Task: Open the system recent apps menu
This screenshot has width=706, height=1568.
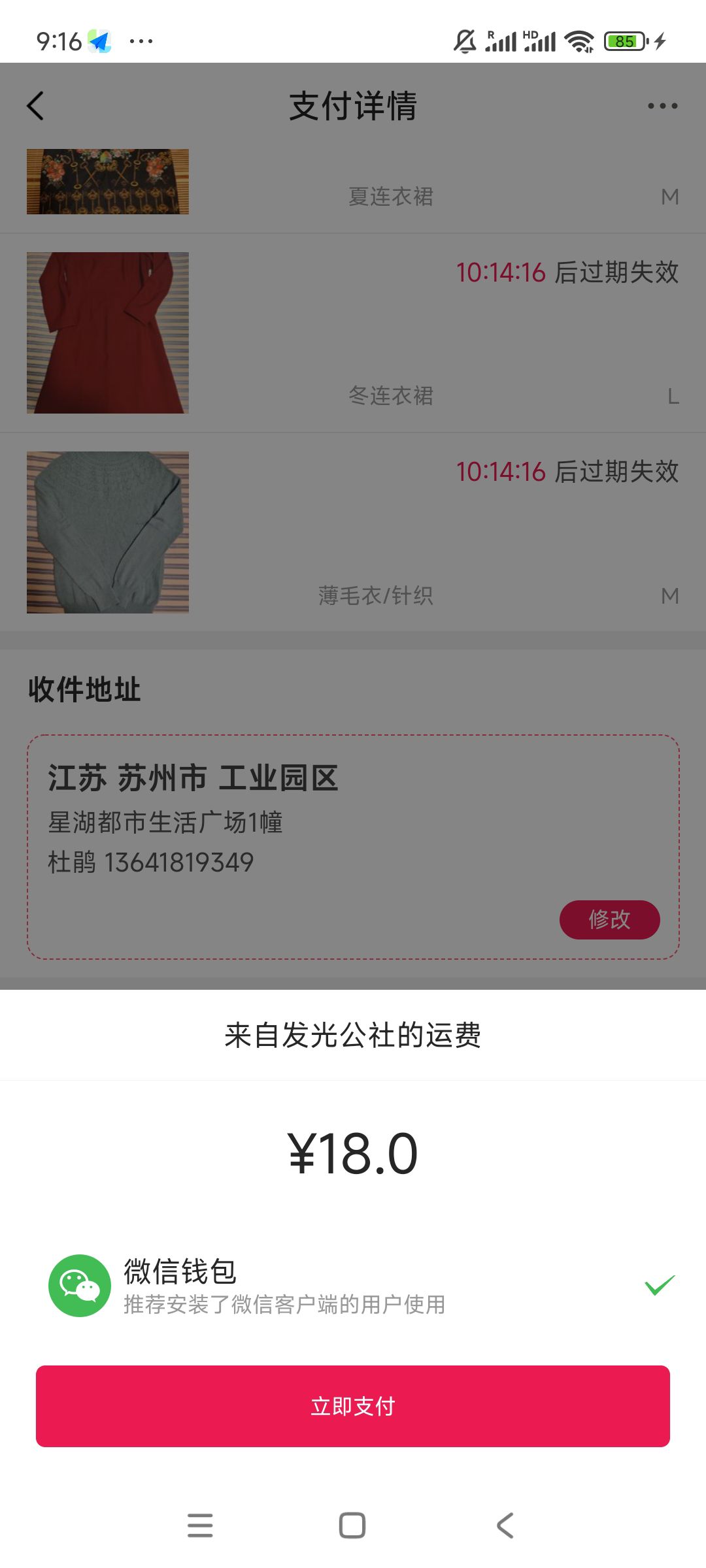Action: (200, 1526)
